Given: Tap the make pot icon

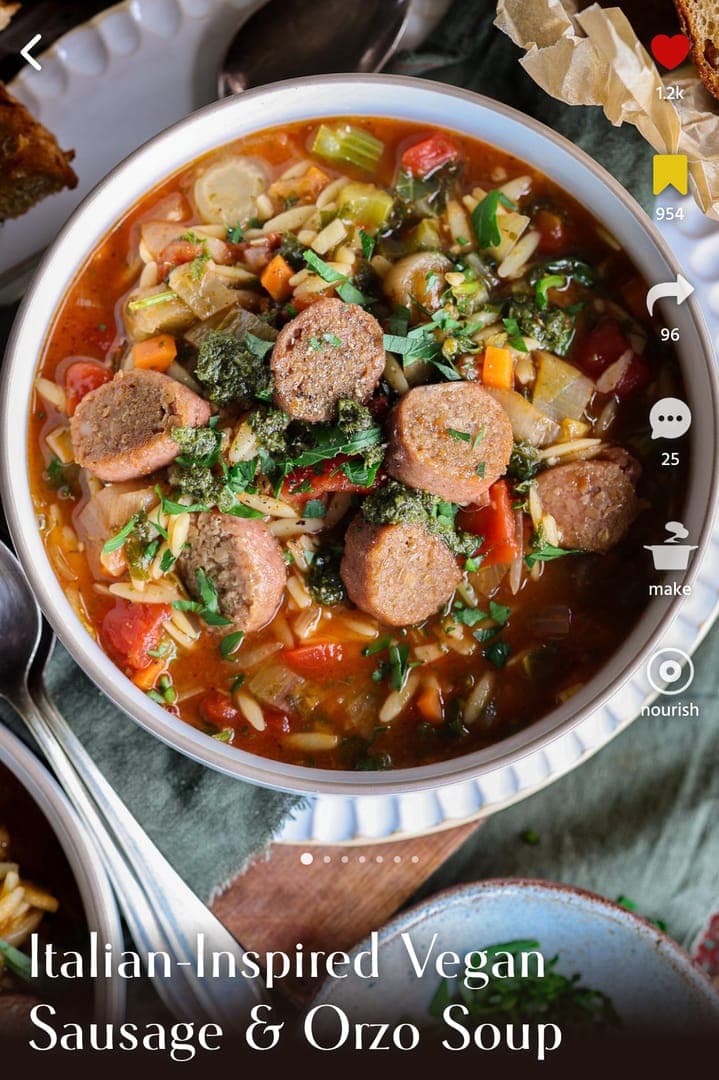Looking at the screenshot, I should pyautogui.click(x=670, y=547).
